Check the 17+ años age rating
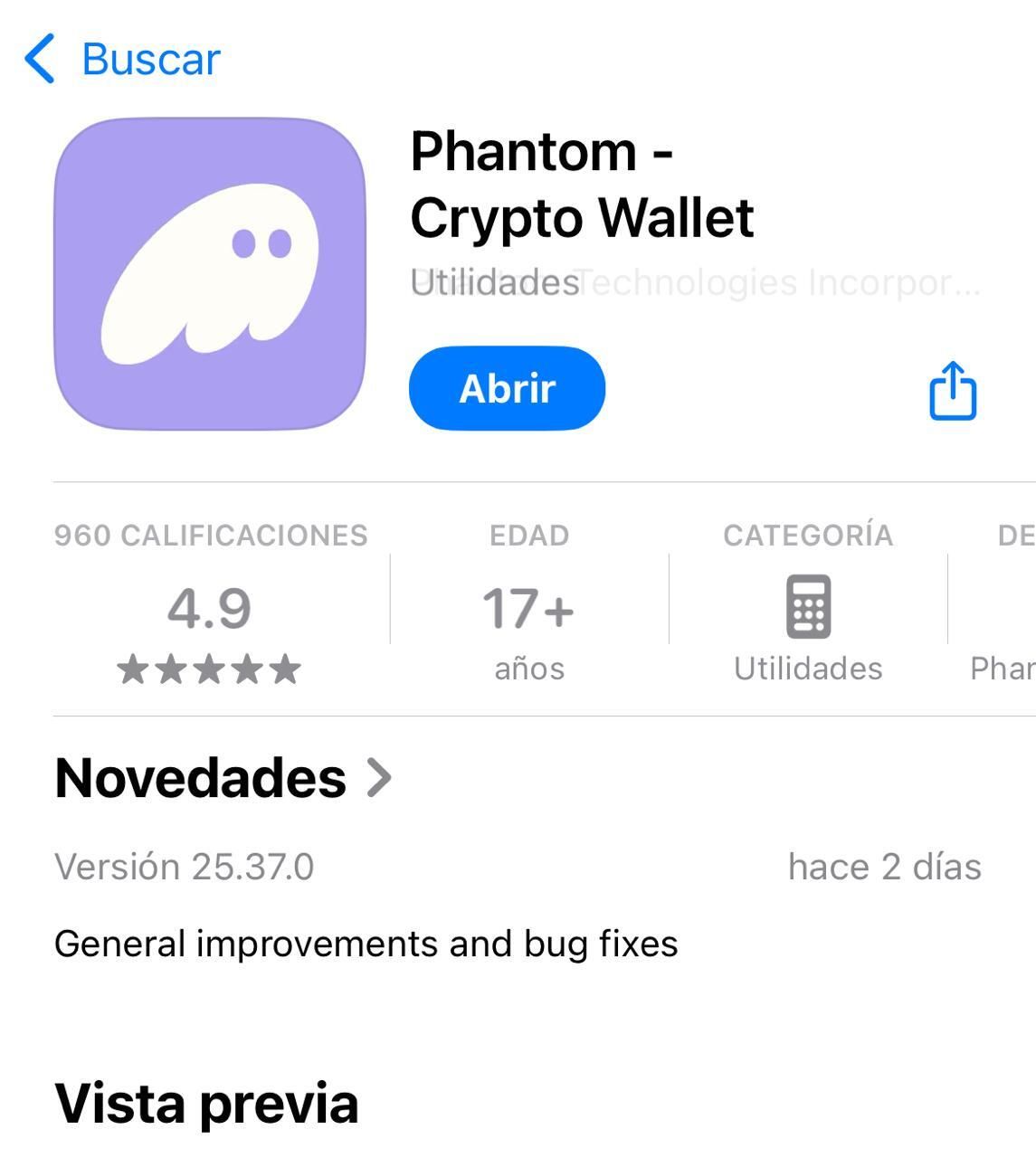The image size is (1036, 1158). [x=529, y=626]
